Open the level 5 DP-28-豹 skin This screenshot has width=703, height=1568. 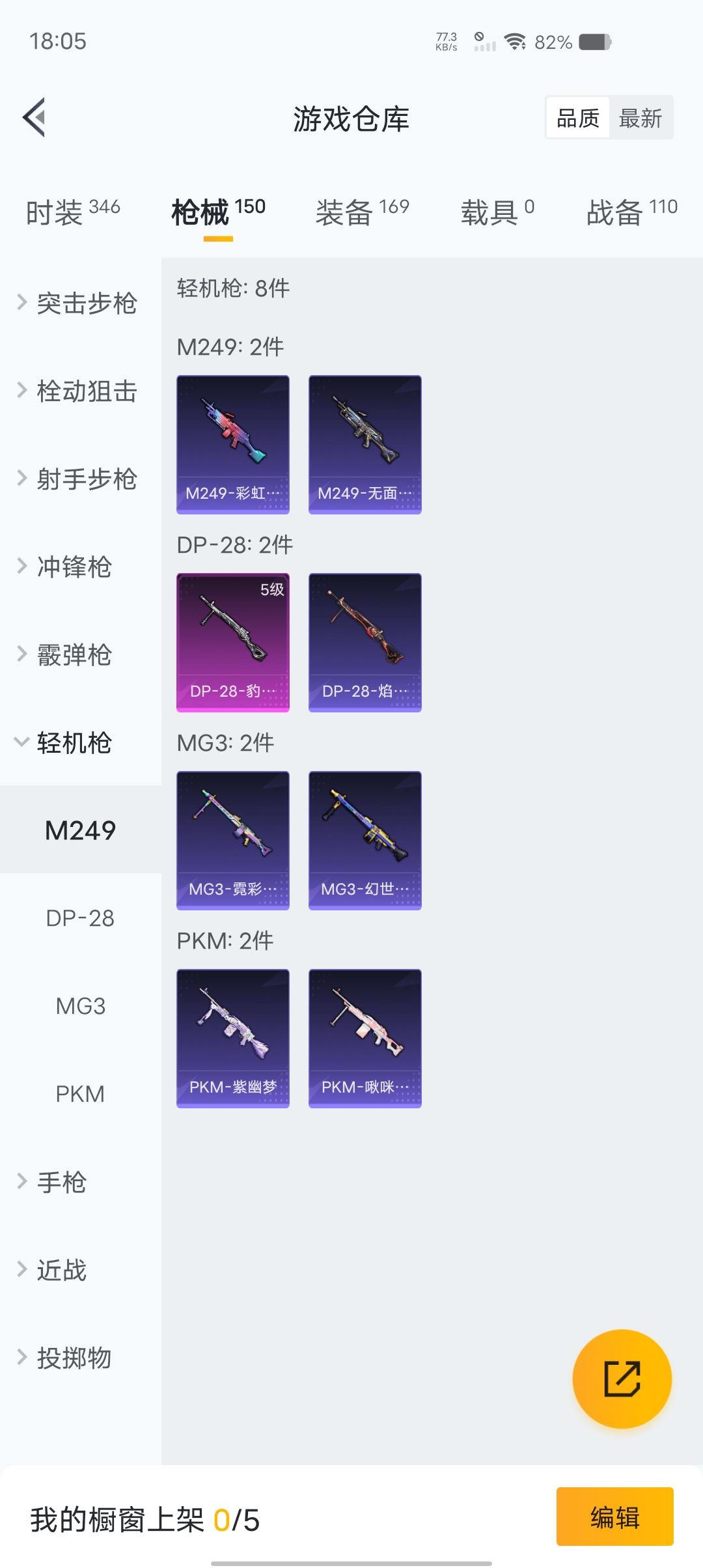[x=233, y=643]
